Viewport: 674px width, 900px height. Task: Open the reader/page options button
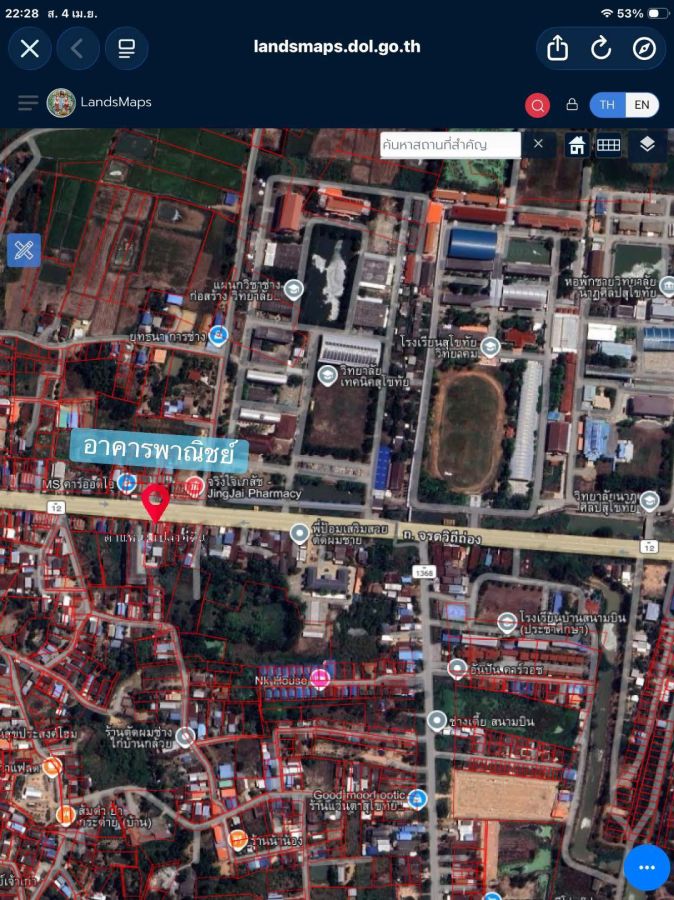127,48
